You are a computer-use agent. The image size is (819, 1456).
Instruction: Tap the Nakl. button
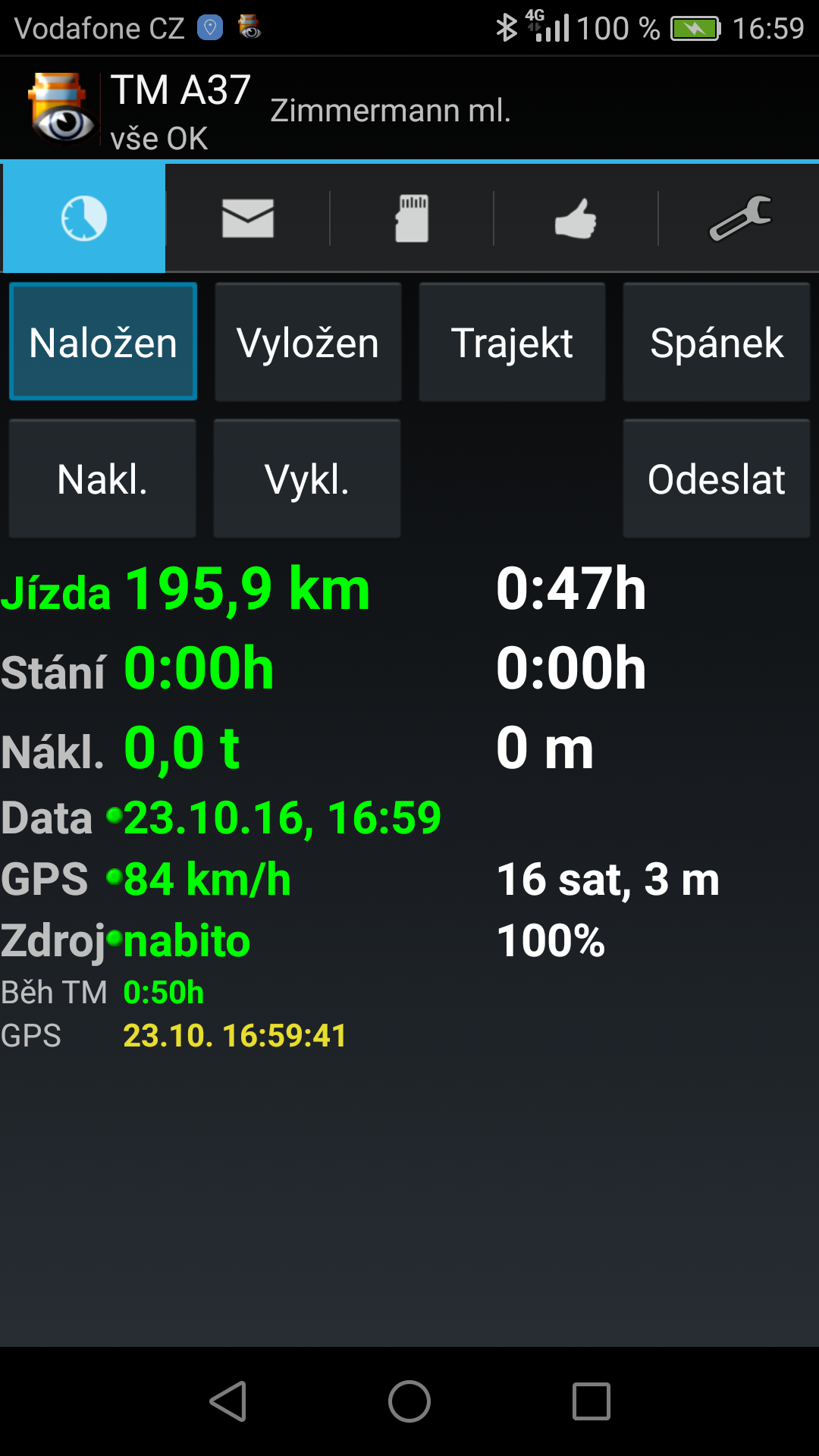[102, 479]
